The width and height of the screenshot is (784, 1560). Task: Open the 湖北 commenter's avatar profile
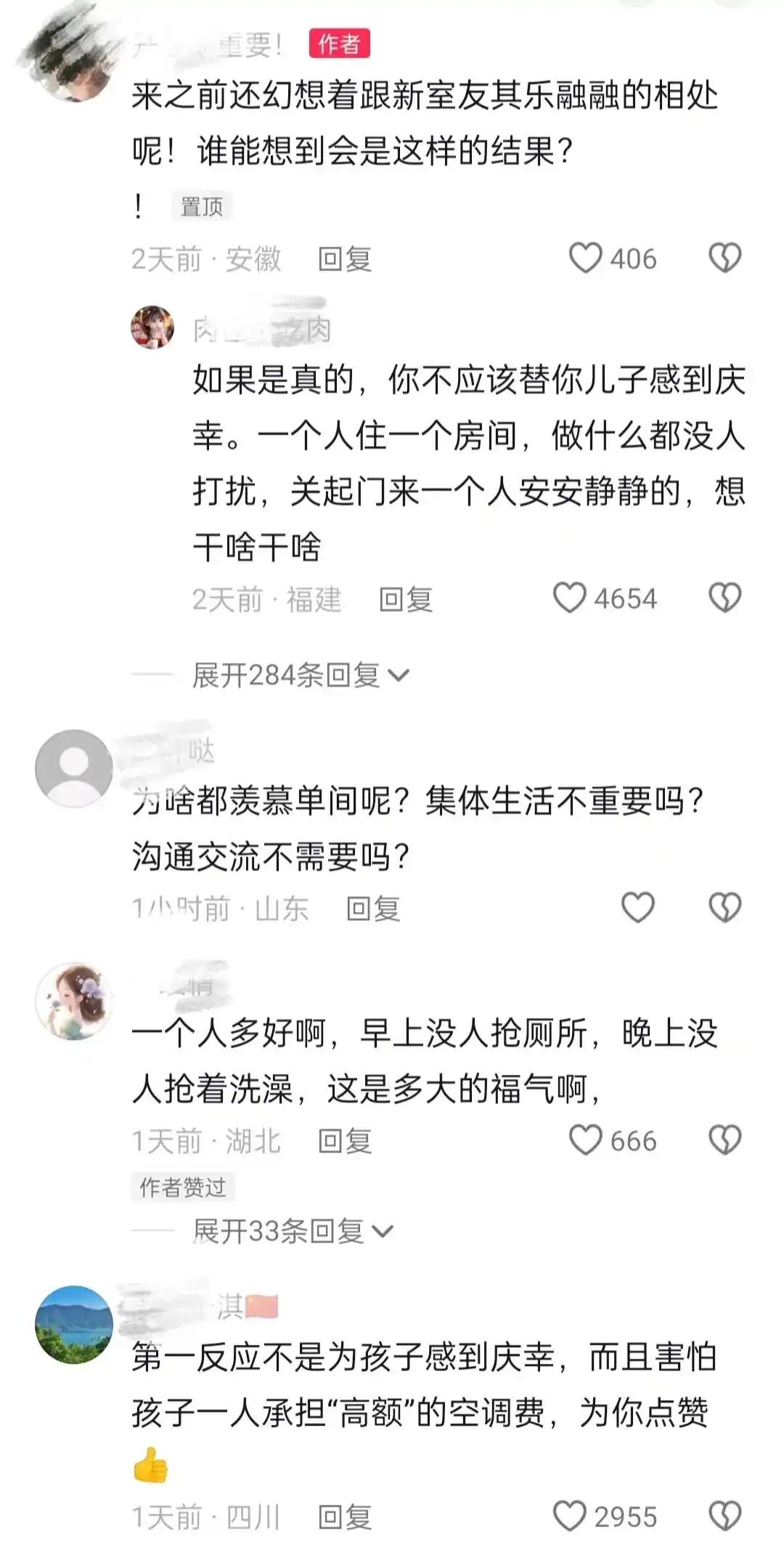point(74,1002)
